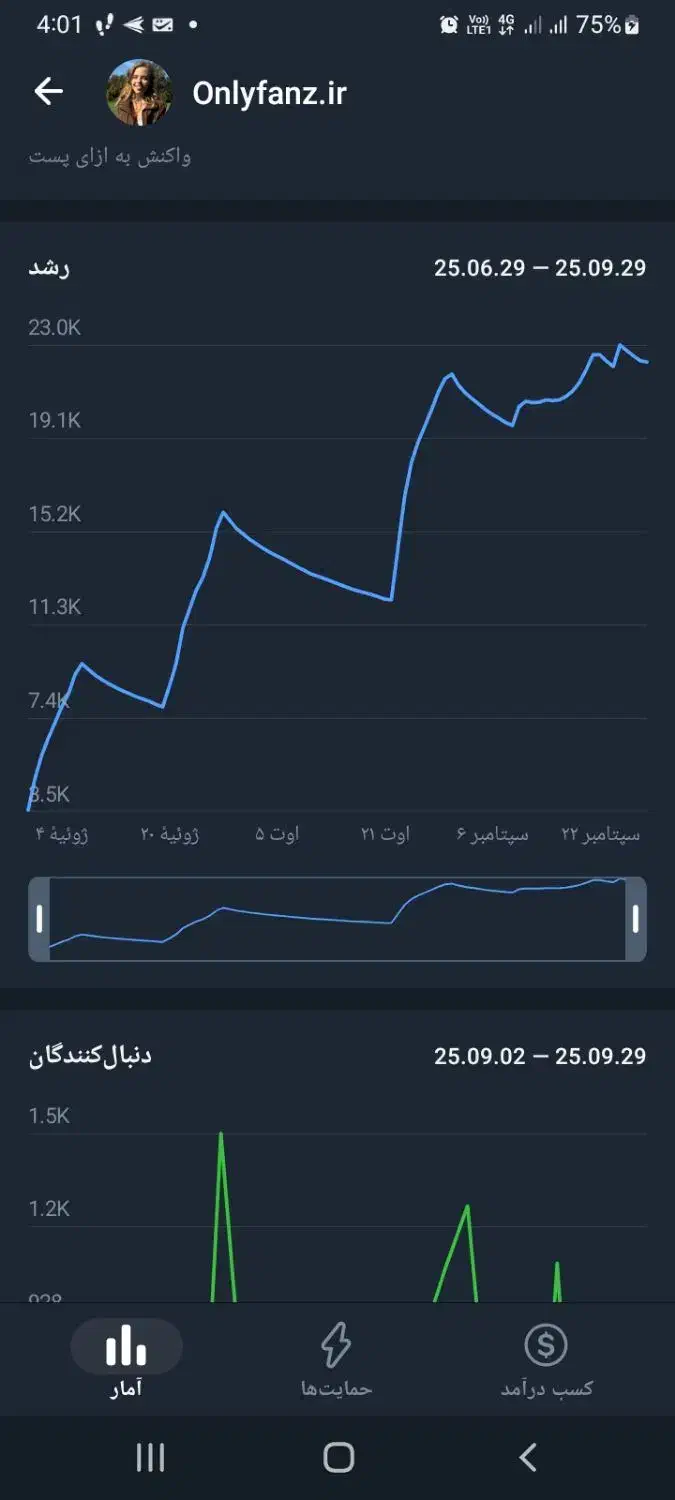Open the Onlyfanz.ir channel profile picture
This screenshot has height=1500, width=675.
point(139,93)
